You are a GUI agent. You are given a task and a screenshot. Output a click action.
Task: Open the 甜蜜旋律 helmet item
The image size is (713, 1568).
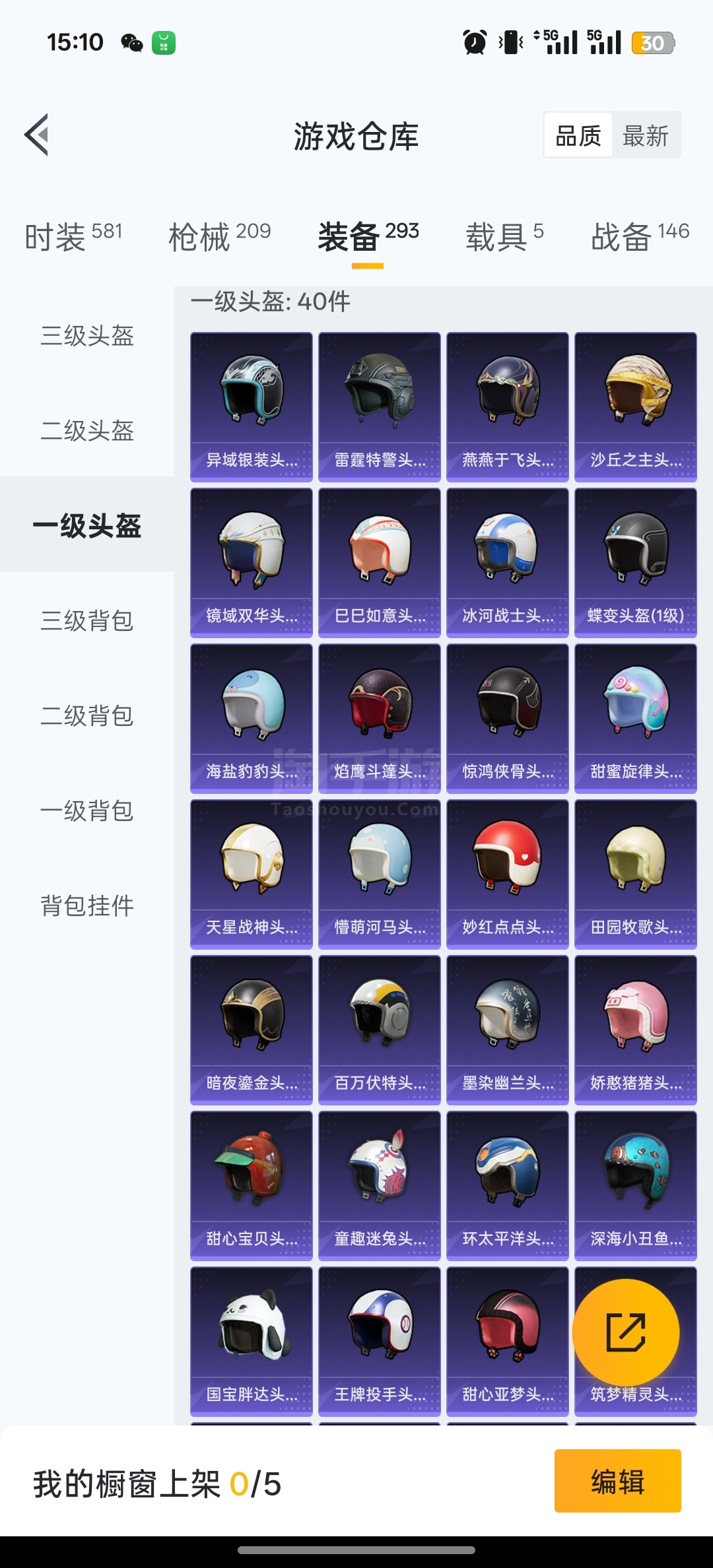[636, 719]
